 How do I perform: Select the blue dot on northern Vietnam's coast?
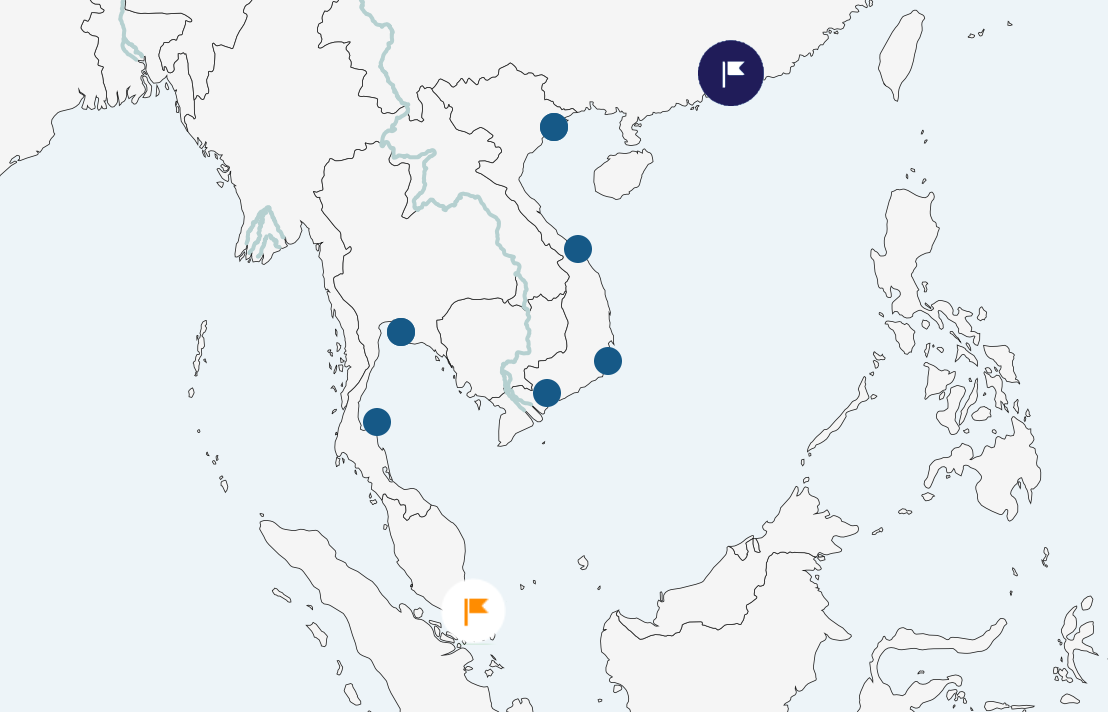(x=554, y=127)
